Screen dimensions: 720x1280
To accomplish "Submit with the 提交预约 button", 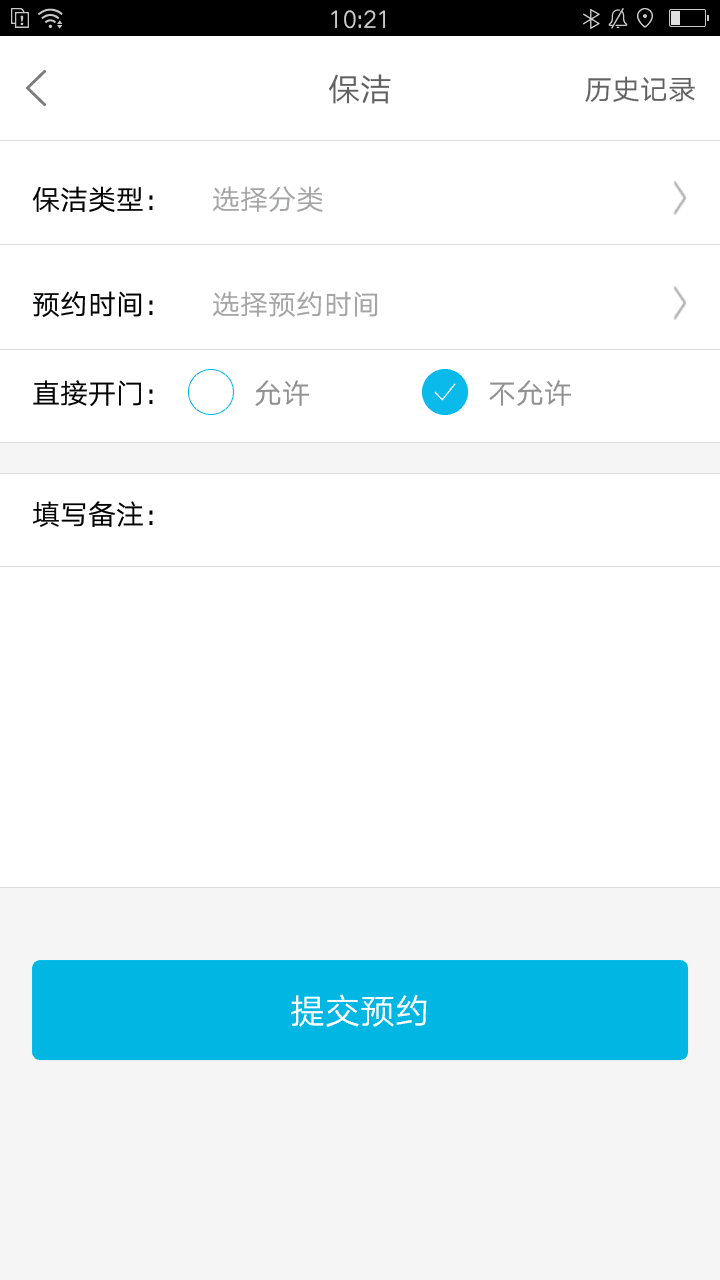I will [x=360, y=1010].
